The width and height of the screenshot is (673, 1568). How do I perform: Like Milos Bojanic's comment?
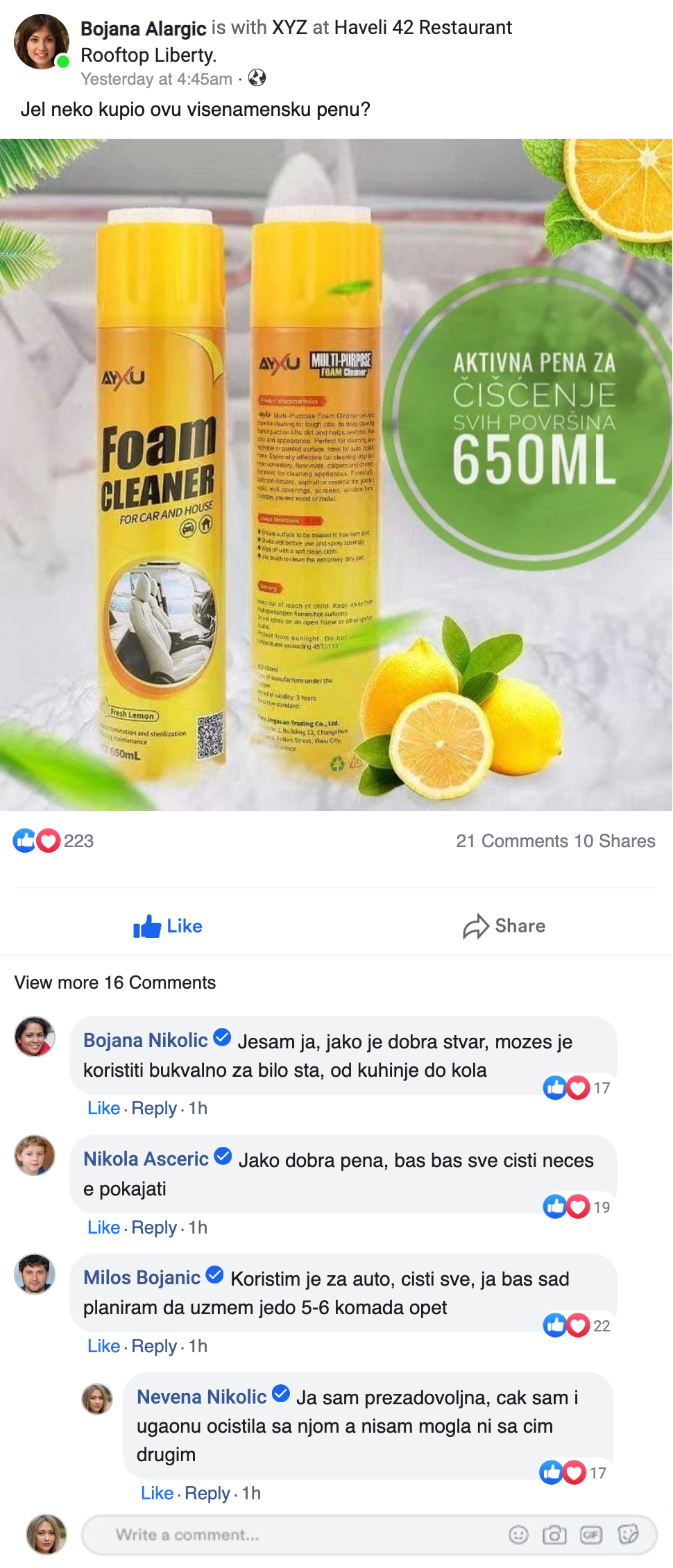pyautogui.click(x=103, y=1346)
